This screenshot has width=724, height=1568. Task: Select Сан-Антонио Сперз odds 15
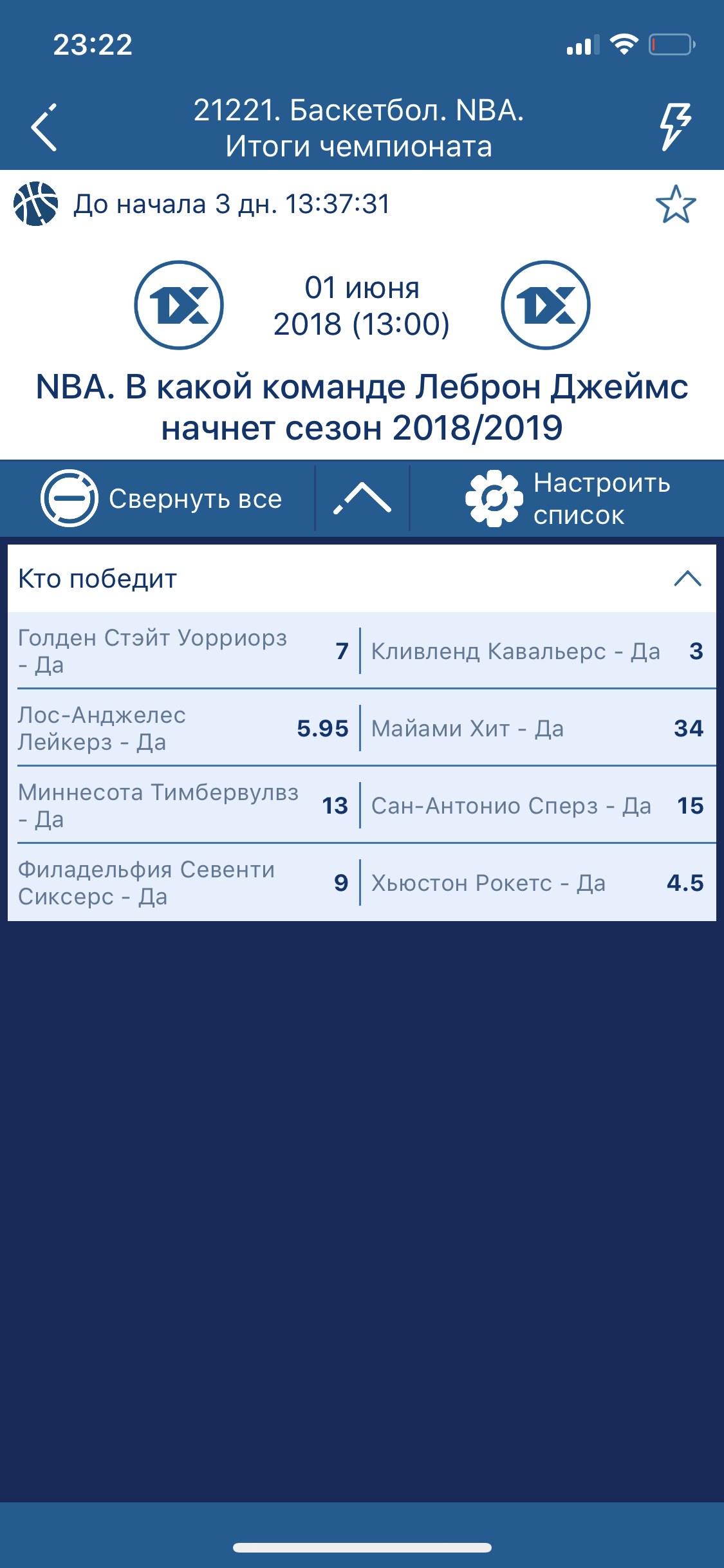(x=538, y=805)
